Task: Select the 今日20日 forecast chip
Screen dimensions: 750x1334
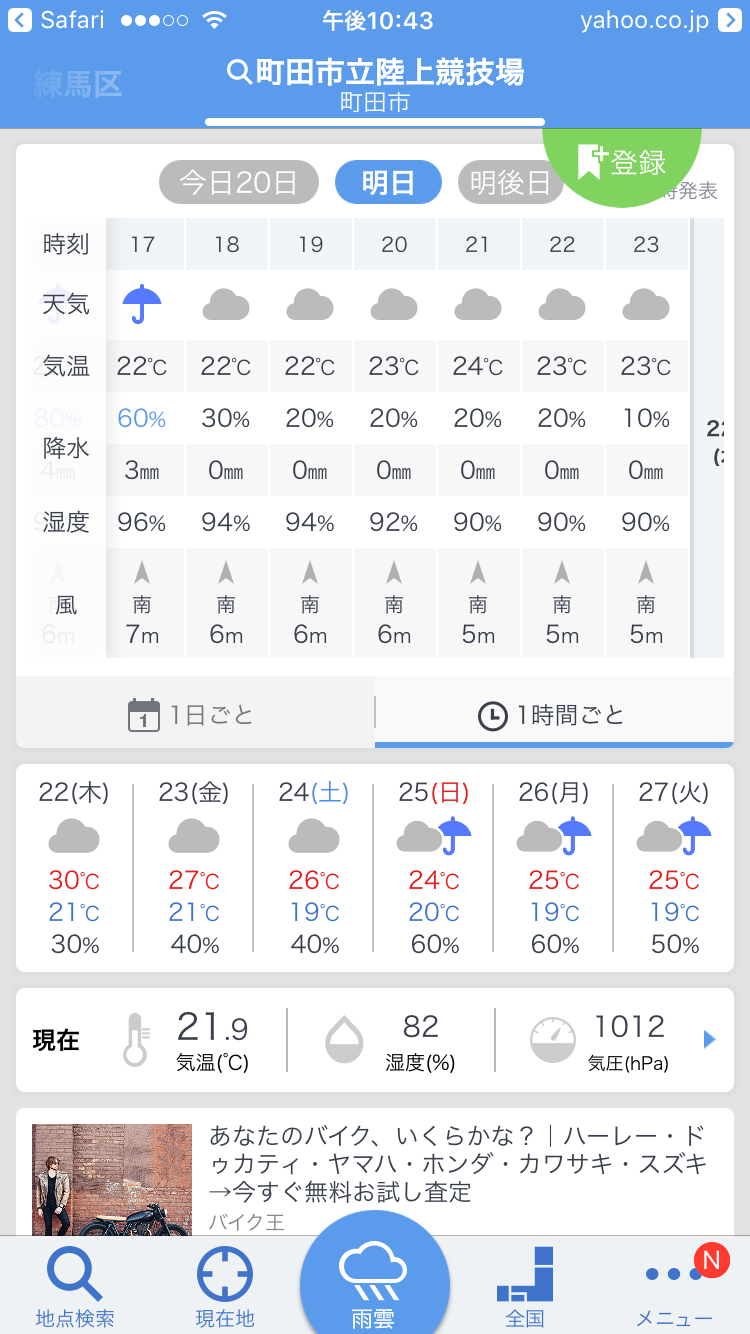Action: click(238, 183)
